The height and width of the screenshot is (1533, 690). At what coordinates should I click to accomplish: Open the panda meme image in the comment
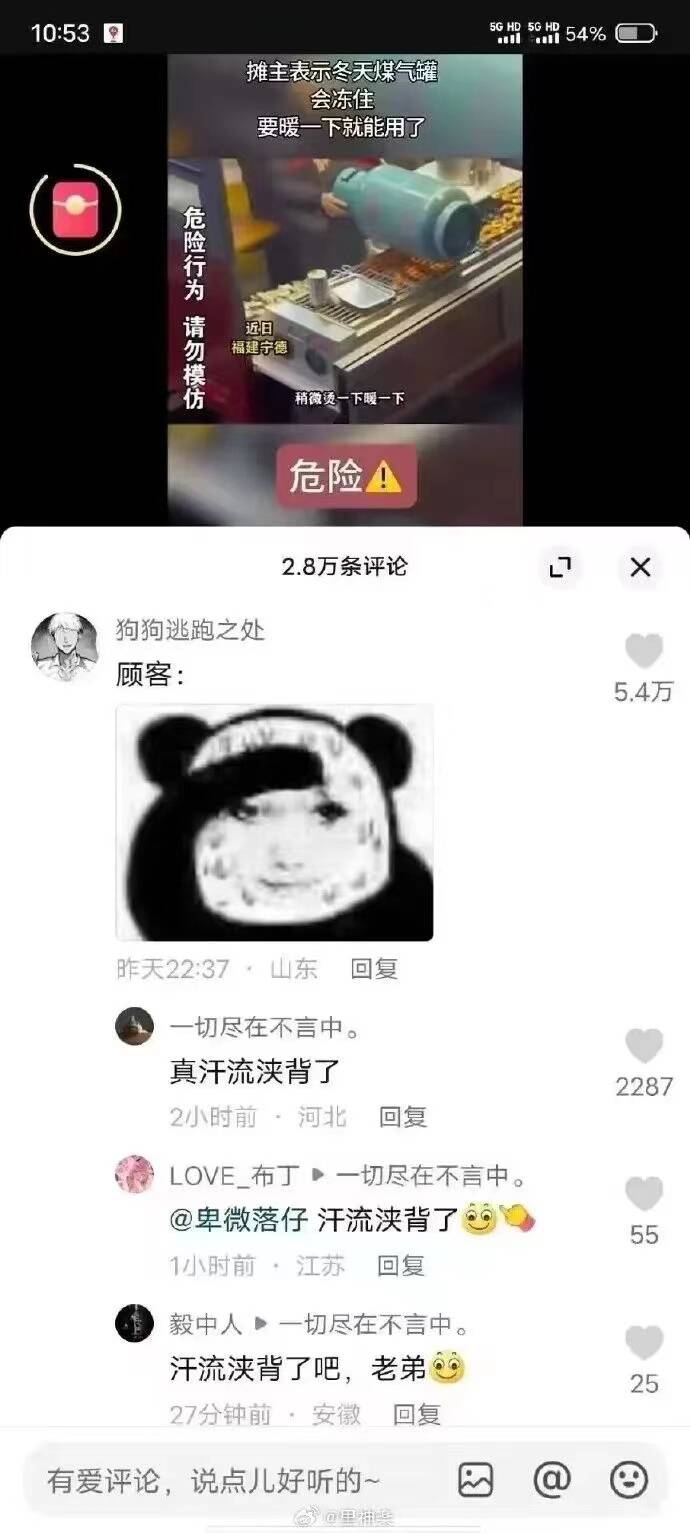[x=274, y=822]
